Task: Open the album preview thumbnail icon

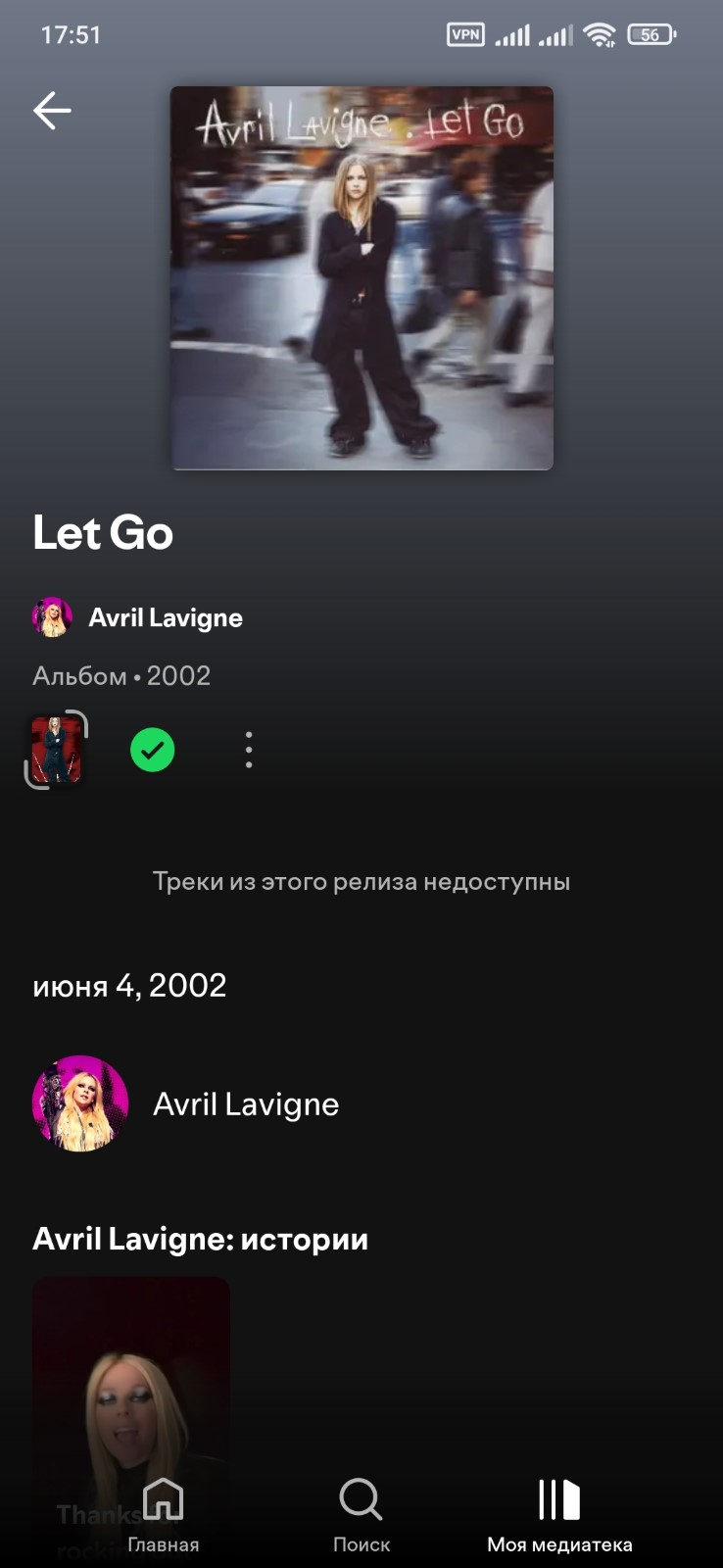Action: pyautogui.click(x=56, y=750)
